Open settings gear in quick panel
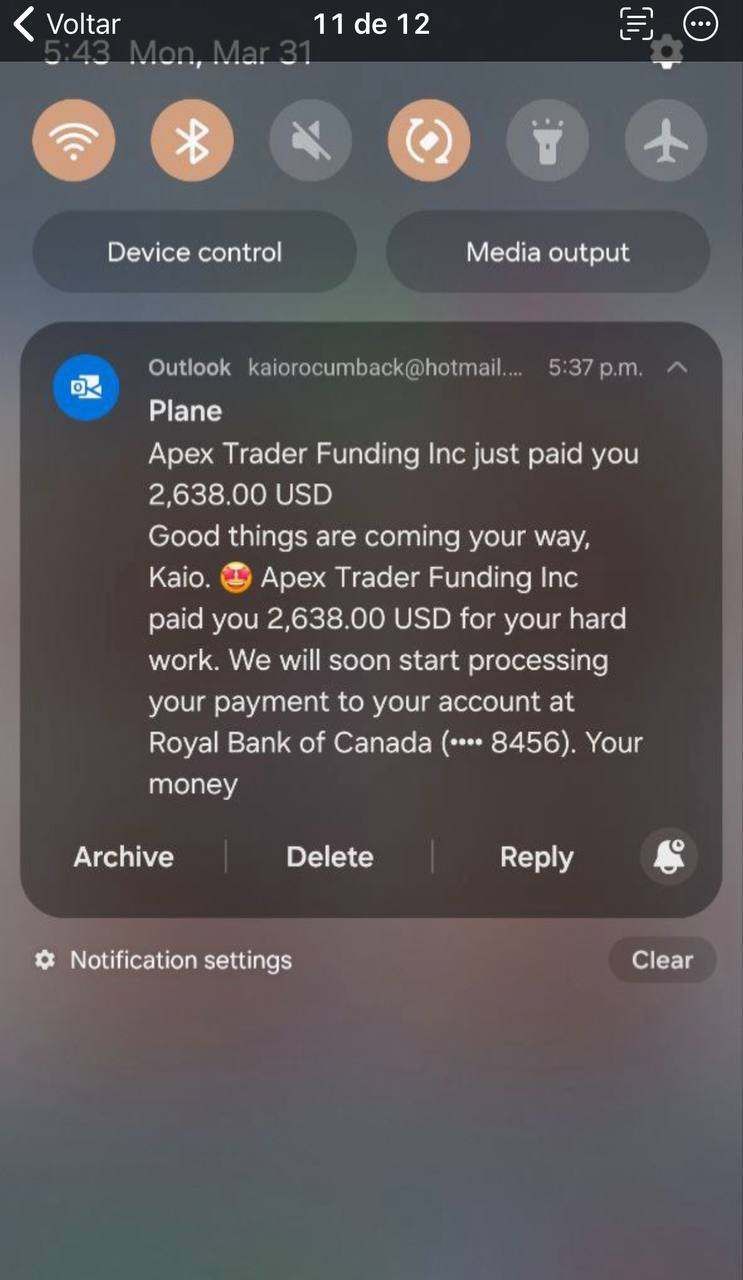743x1280 pixels. click(666, 51)
